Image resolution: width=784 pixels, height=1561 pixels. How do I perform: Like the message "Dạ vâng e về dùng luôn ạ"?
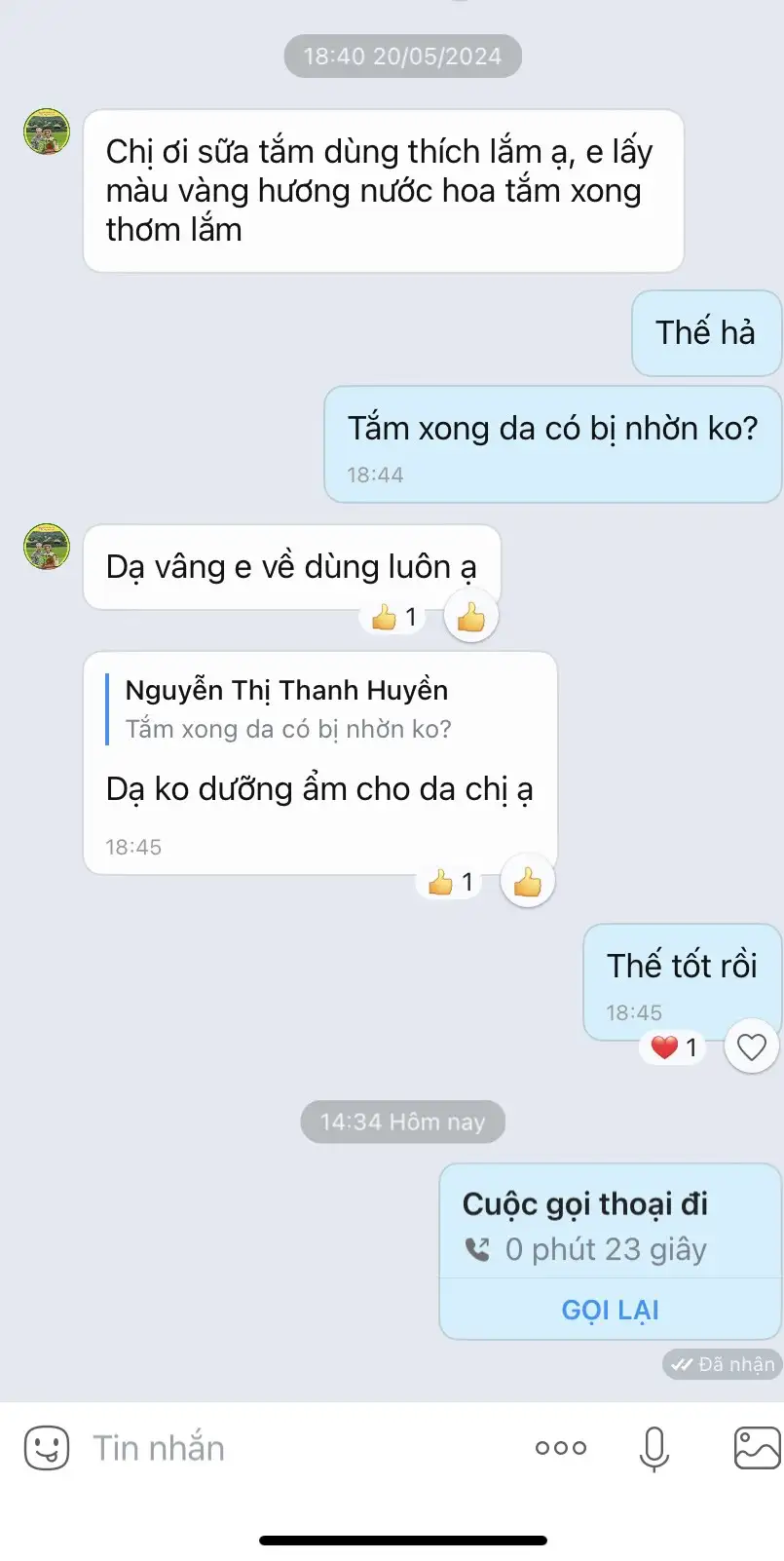(x=471, y=617)
